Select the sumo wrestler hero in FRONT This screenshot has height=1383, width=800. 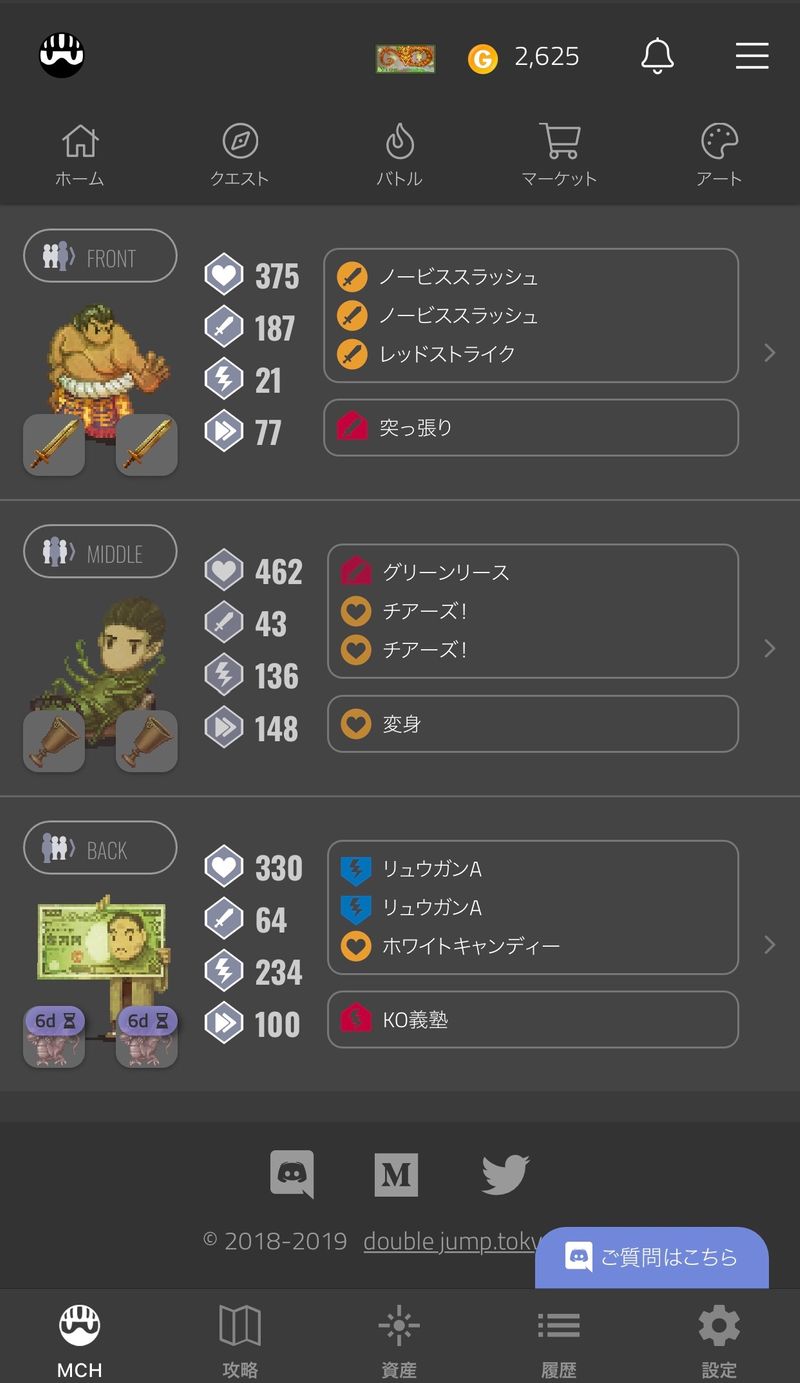100,365
